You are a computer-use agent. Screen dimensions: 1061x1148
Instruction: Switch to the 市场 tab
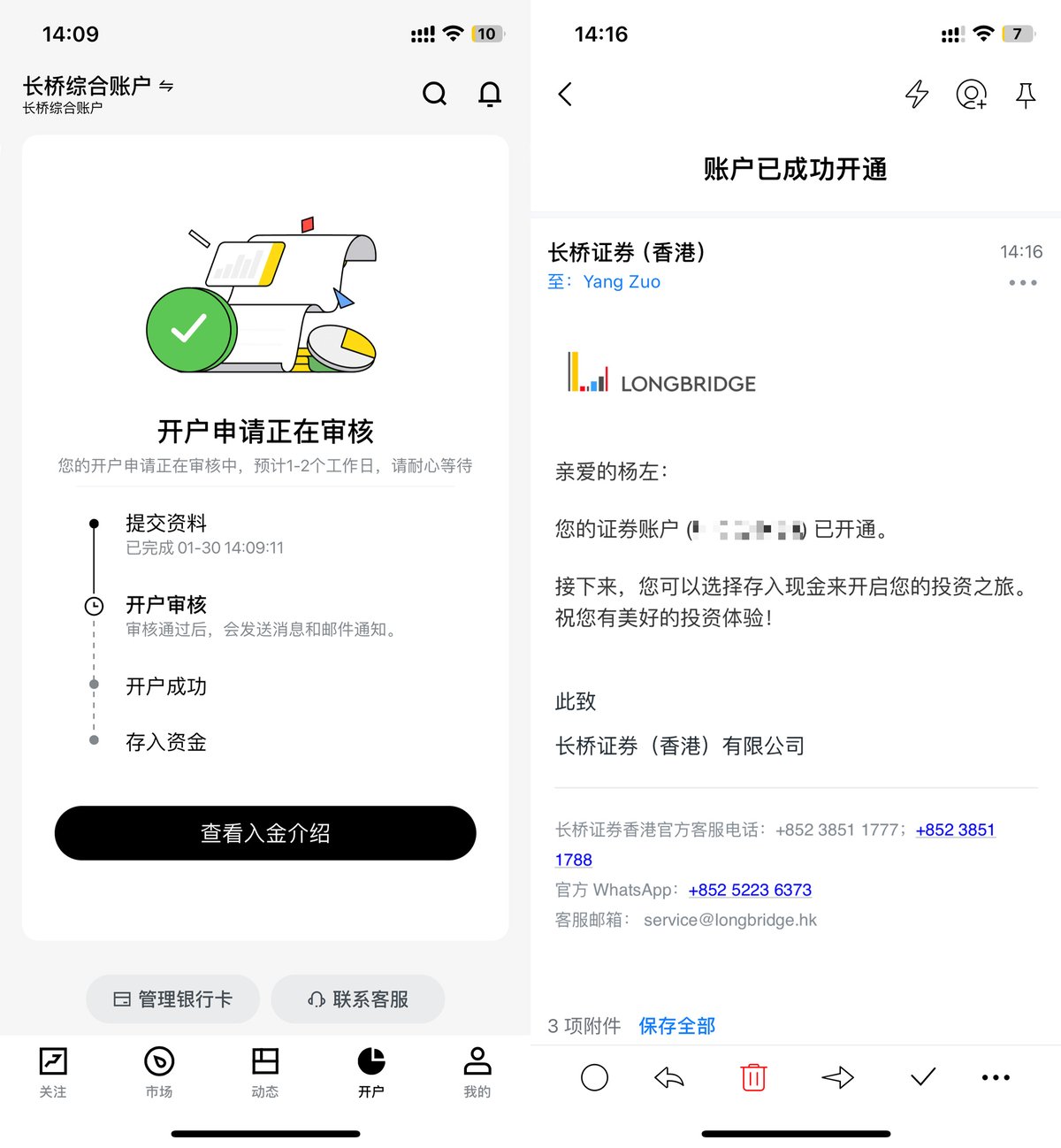(159, 1071)
